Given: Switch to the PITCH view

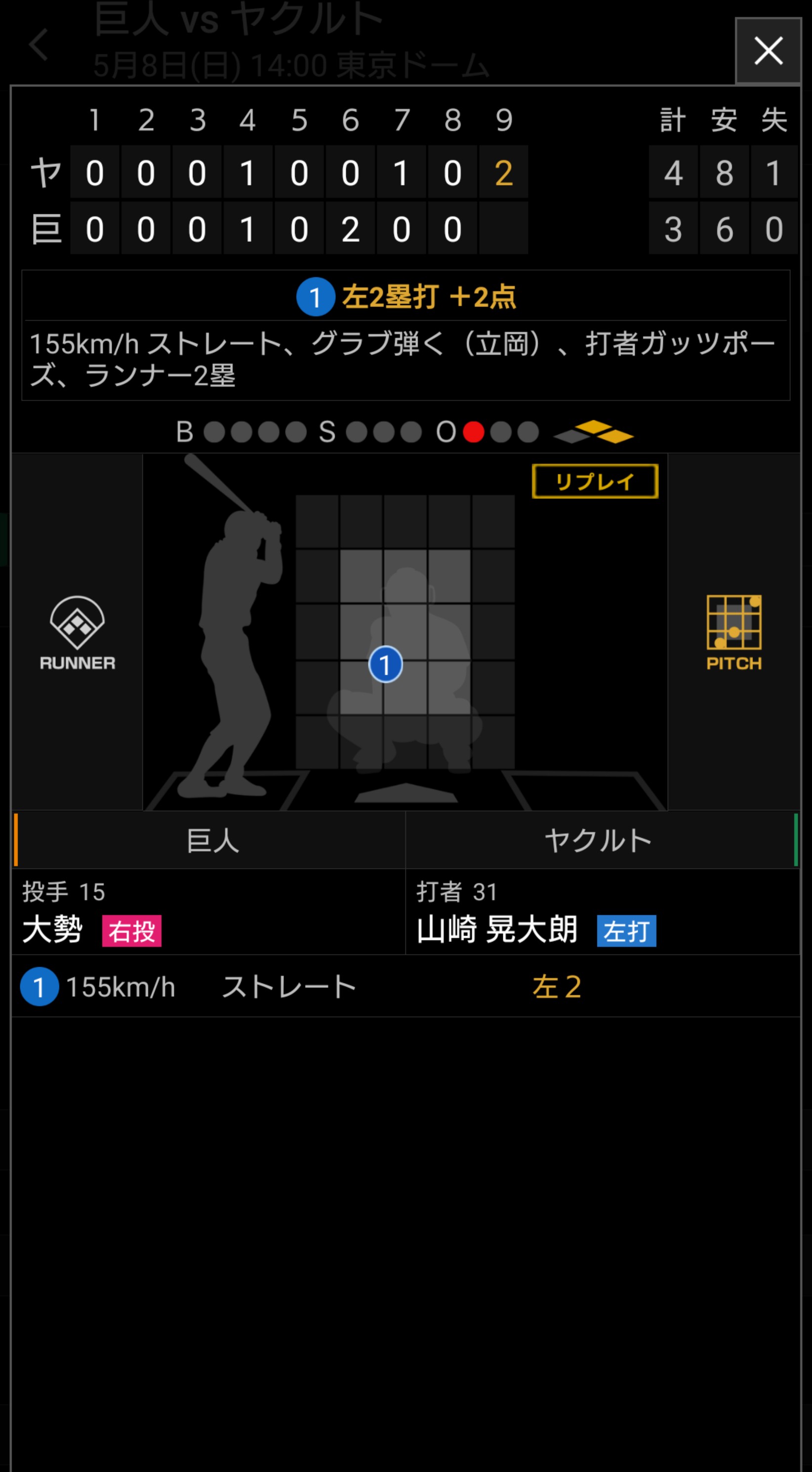Looking at the screenshot, I should tap(734, 632).
